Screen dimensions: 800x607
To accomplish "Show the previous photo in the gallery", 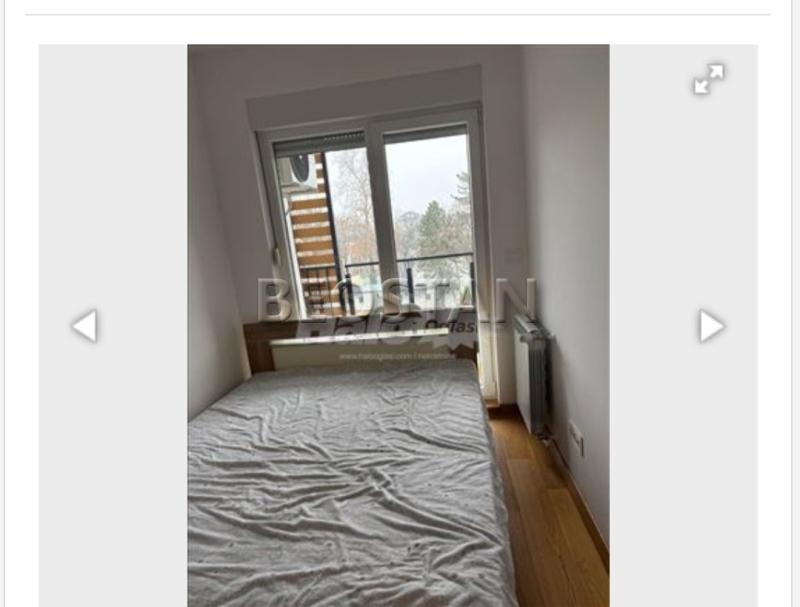I will 85,326.
